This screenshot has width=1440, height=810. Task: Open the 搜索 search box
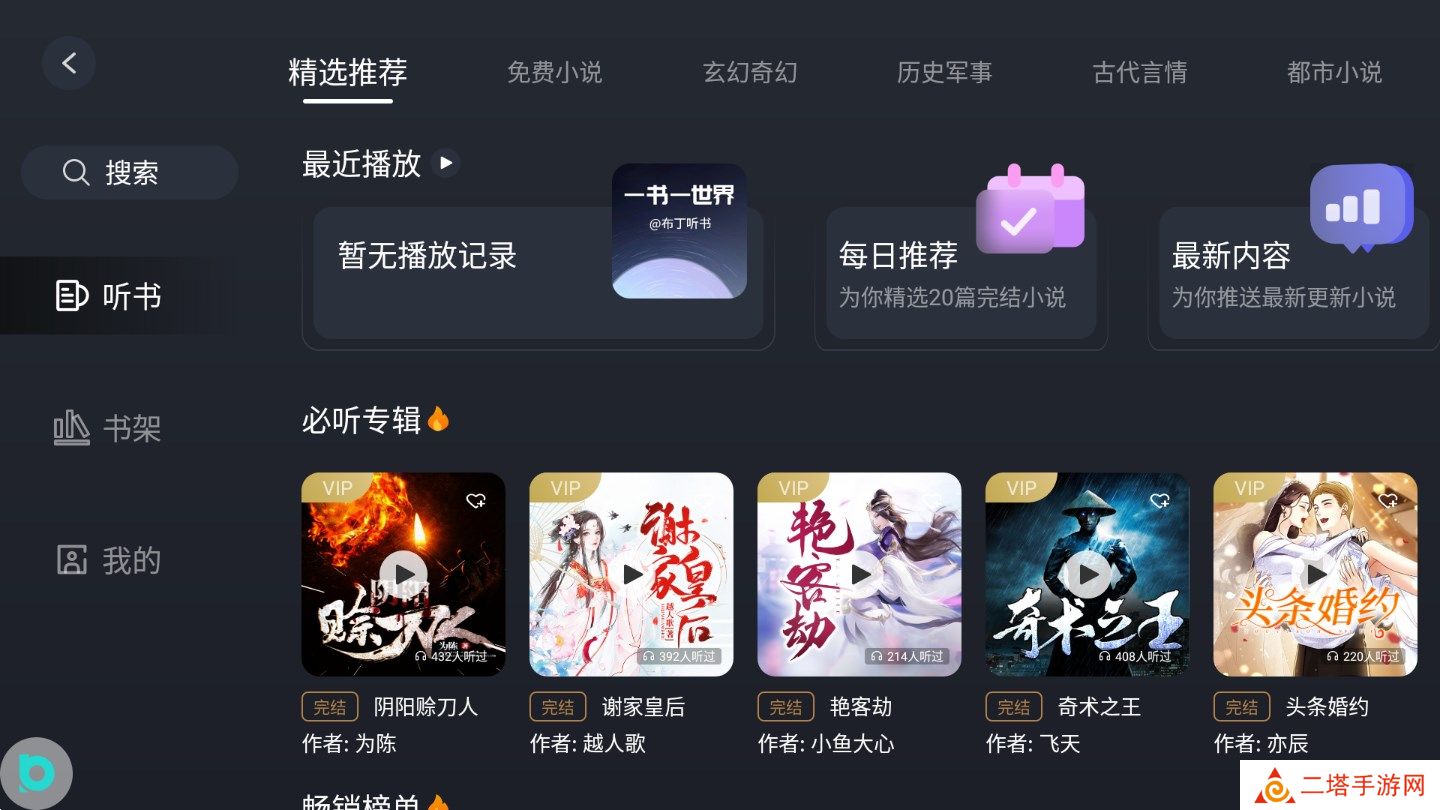[x=130, y=172]
